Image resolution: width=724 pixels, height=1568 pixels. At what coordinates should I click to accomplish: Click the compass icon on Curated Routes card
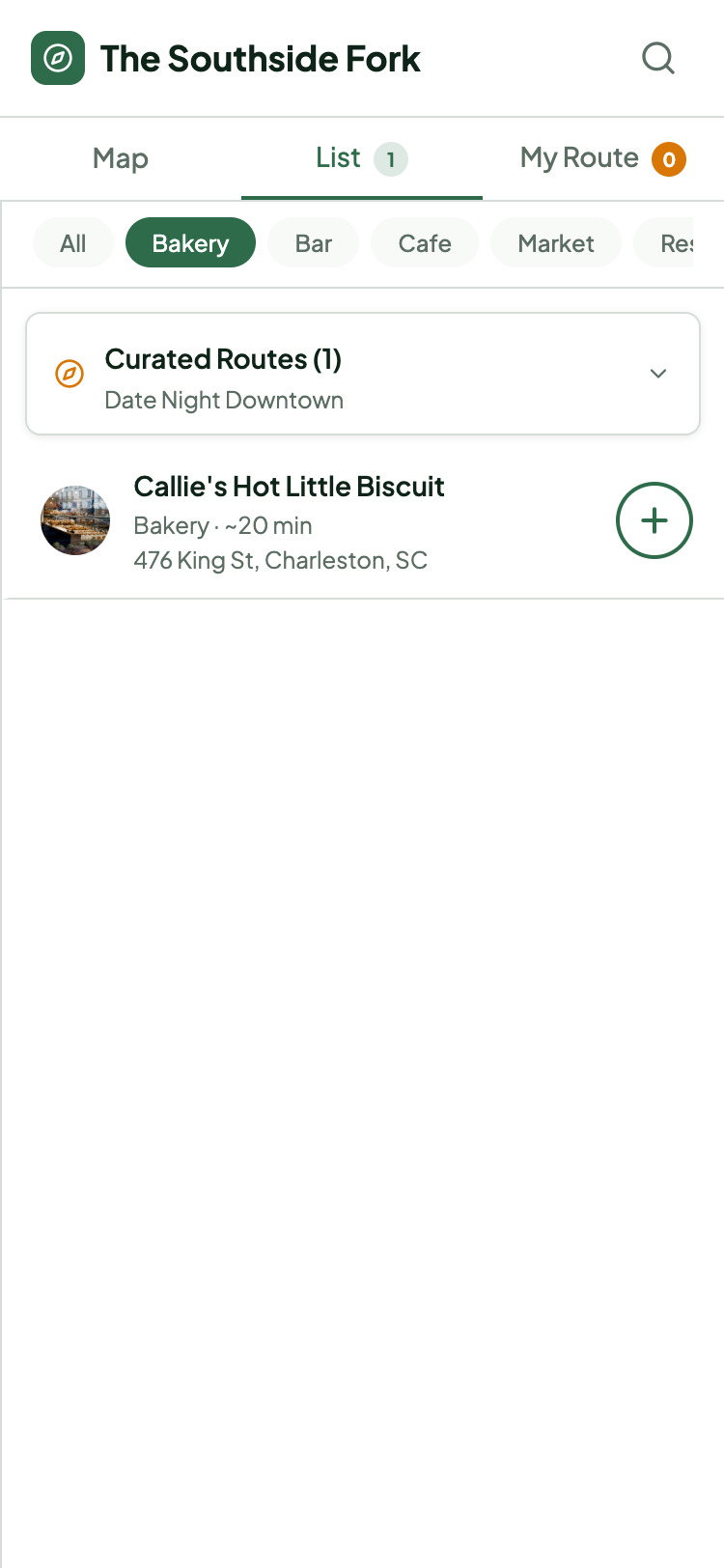(x=70, y=374)
